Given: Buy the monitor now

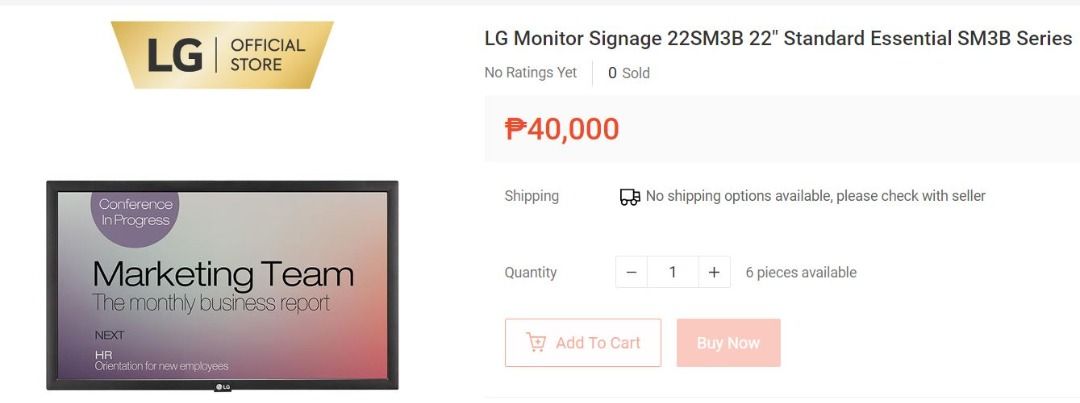Looking at the screenshot, I should pos(728,343).
